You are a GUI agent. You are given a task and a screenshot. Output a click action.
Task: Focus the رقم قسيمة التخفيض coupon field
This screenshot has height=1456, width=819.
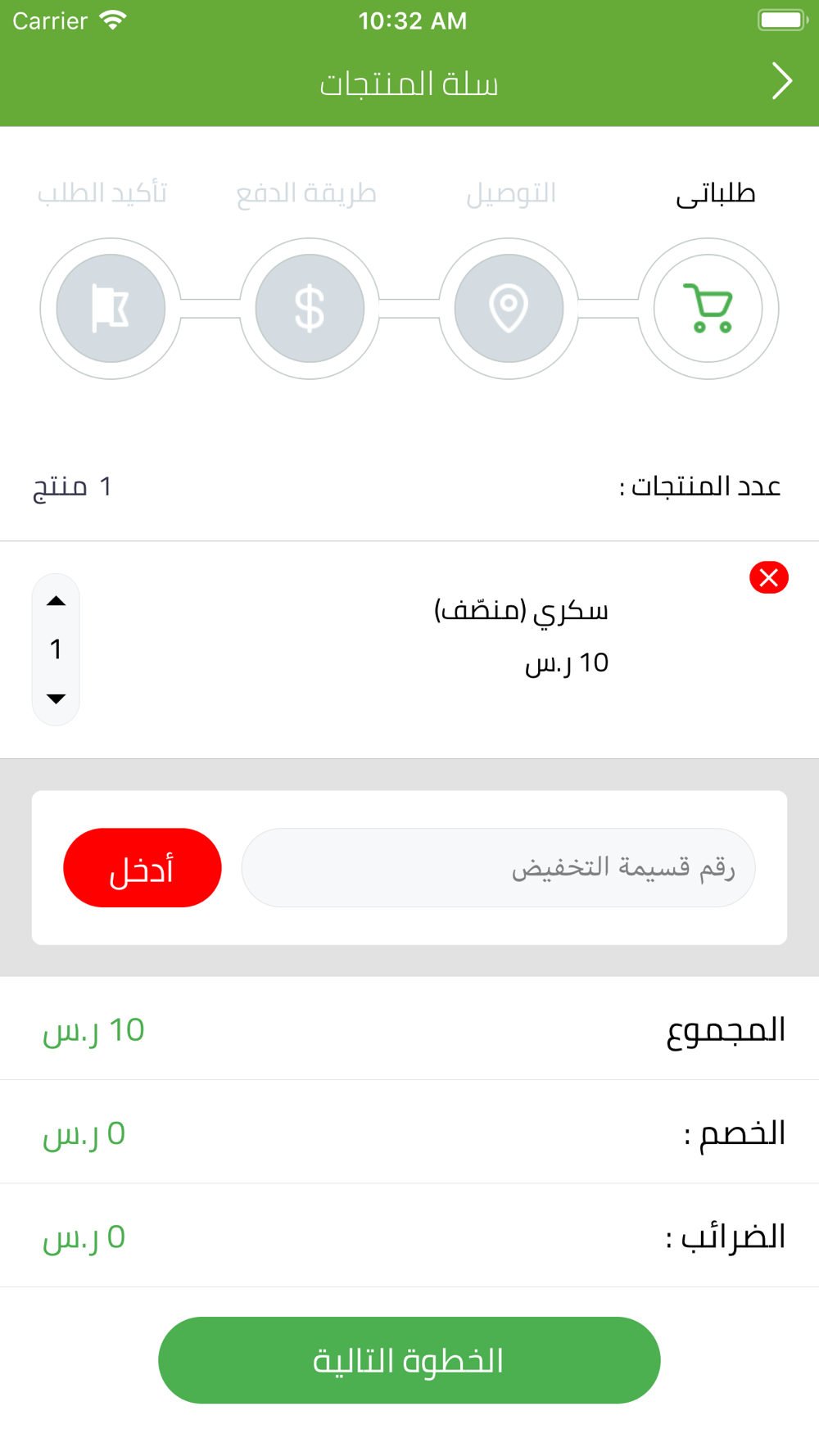tap(498, 867)
